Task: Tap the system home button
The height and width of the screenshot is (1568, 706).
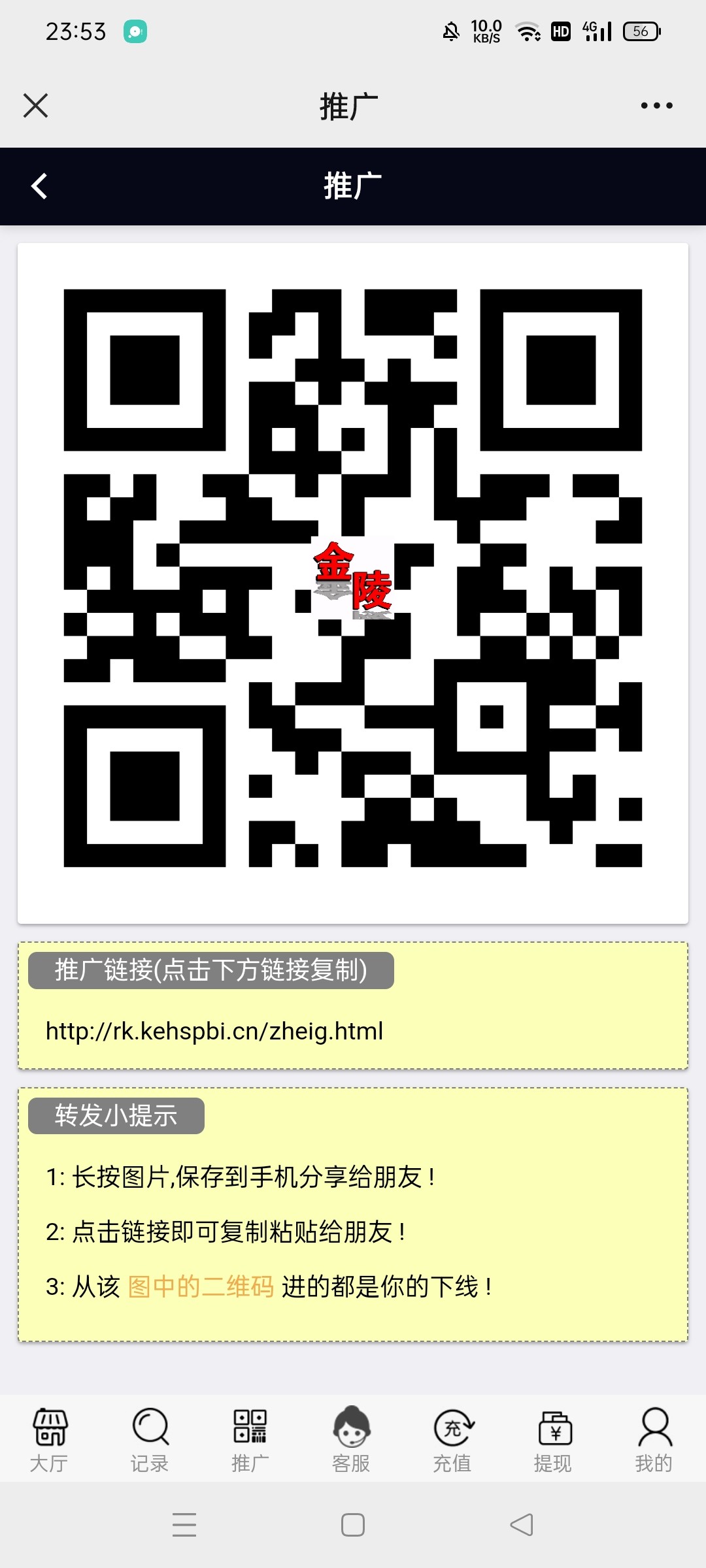Action: [353, 1525]
